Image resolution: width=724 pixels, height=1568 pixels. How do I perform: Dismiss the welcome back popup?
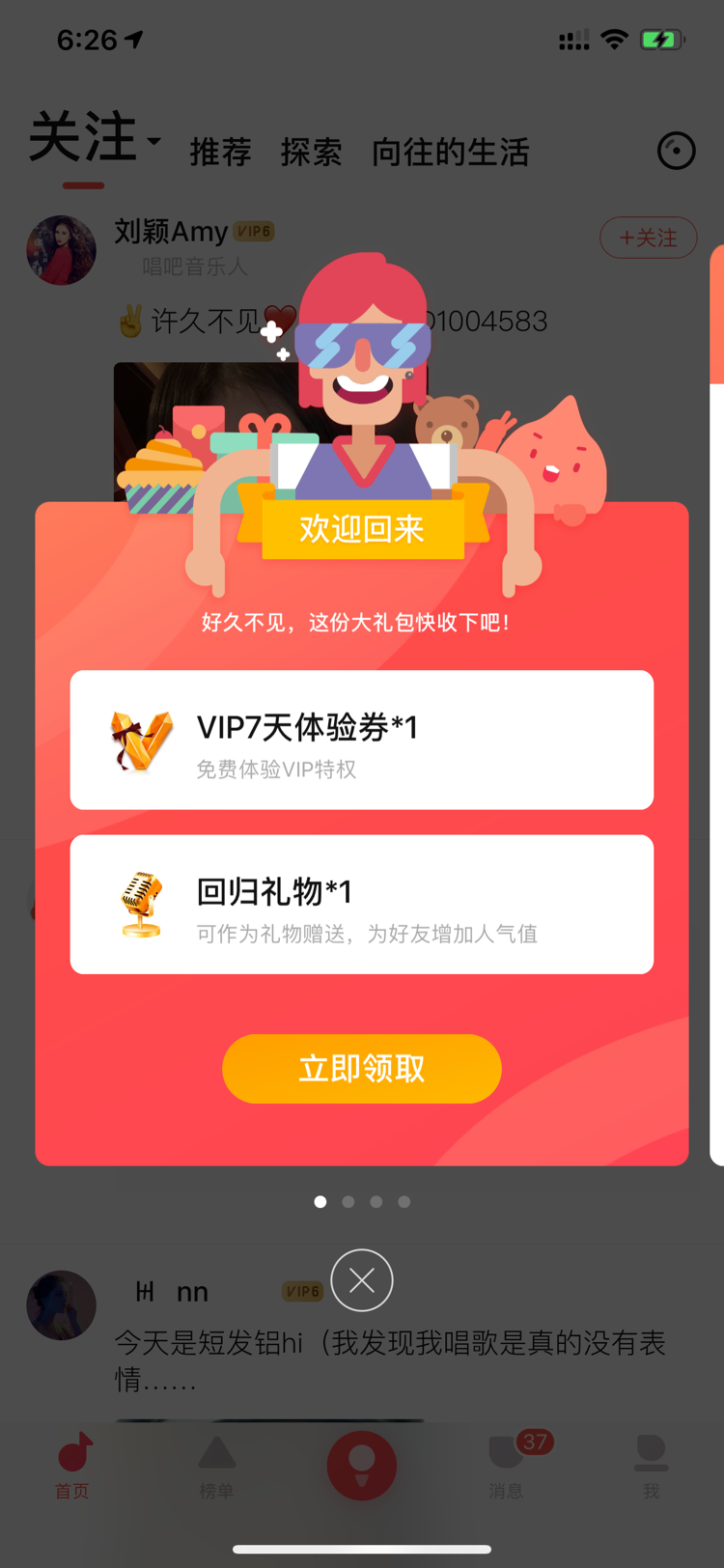362,1280
